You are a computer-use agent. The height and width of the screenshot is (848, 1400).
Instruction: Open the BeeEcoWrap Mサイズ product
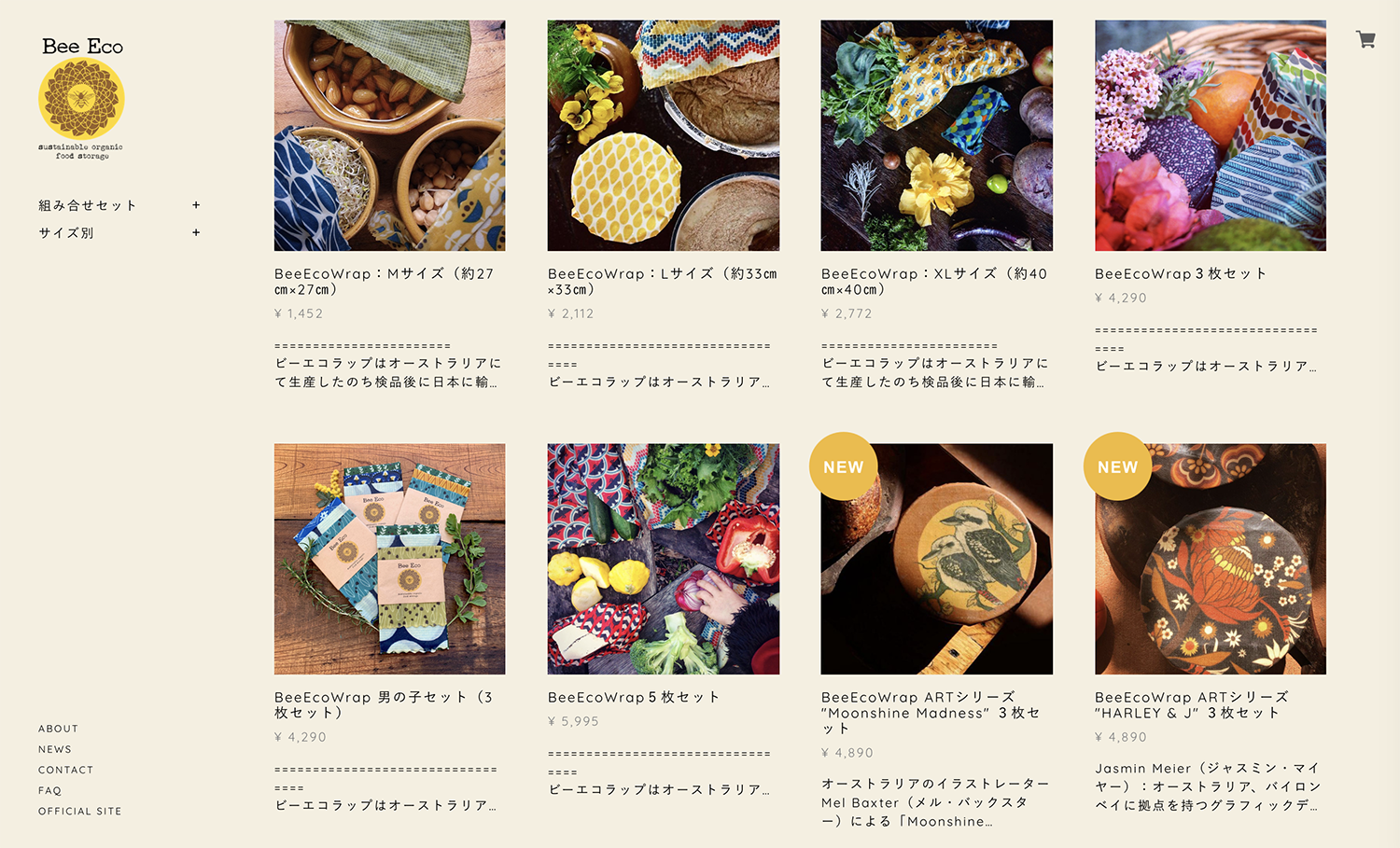pos(389,136)
